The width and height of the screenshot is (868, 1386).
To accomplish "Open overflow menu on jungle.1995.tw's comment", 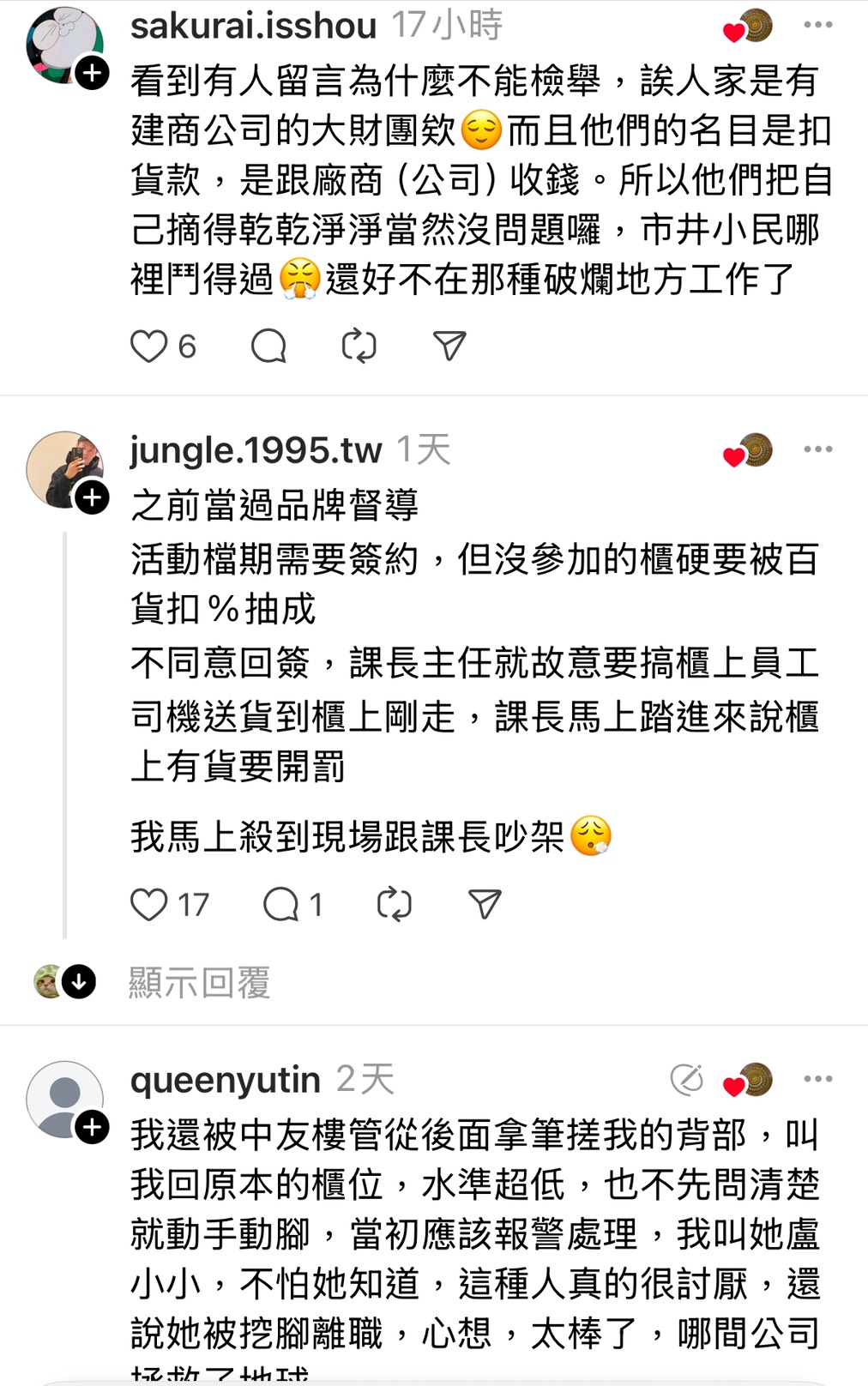I will [x=817, y=449].
